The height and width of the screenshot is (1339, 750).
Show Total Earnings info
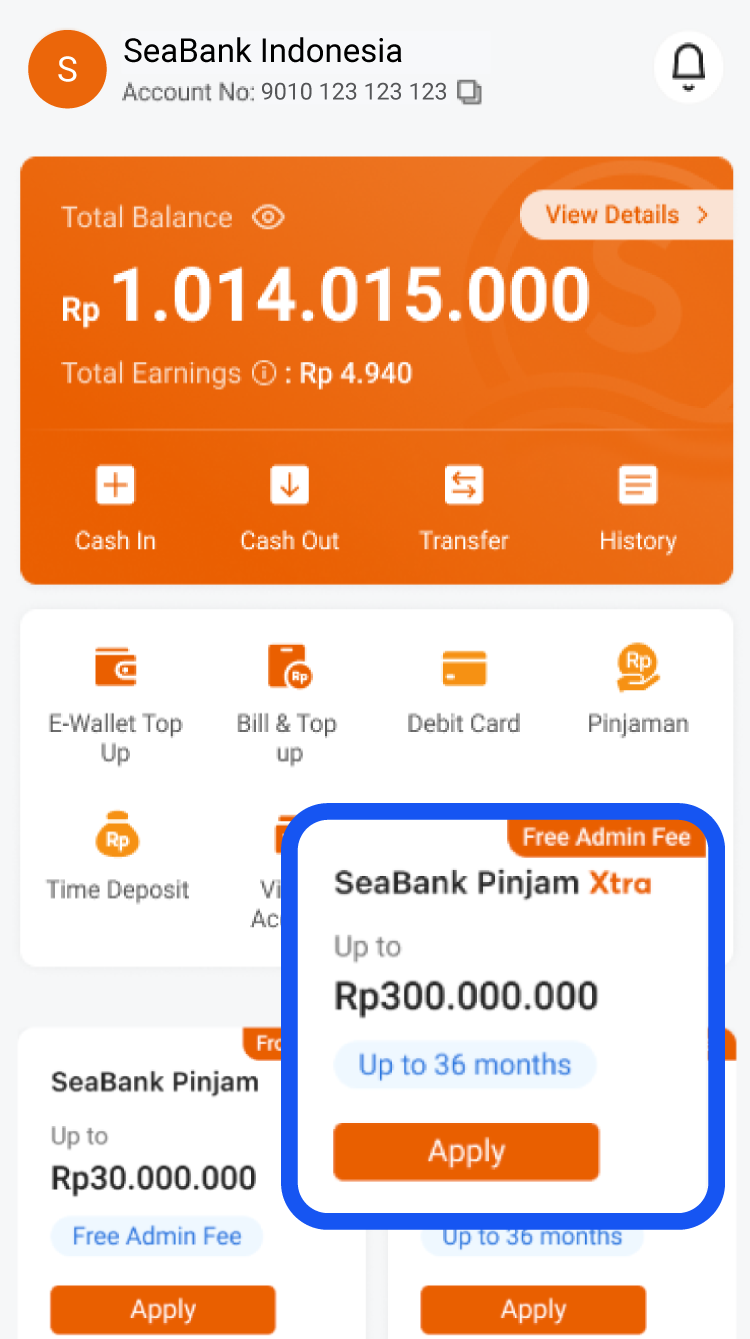point(263,374)
